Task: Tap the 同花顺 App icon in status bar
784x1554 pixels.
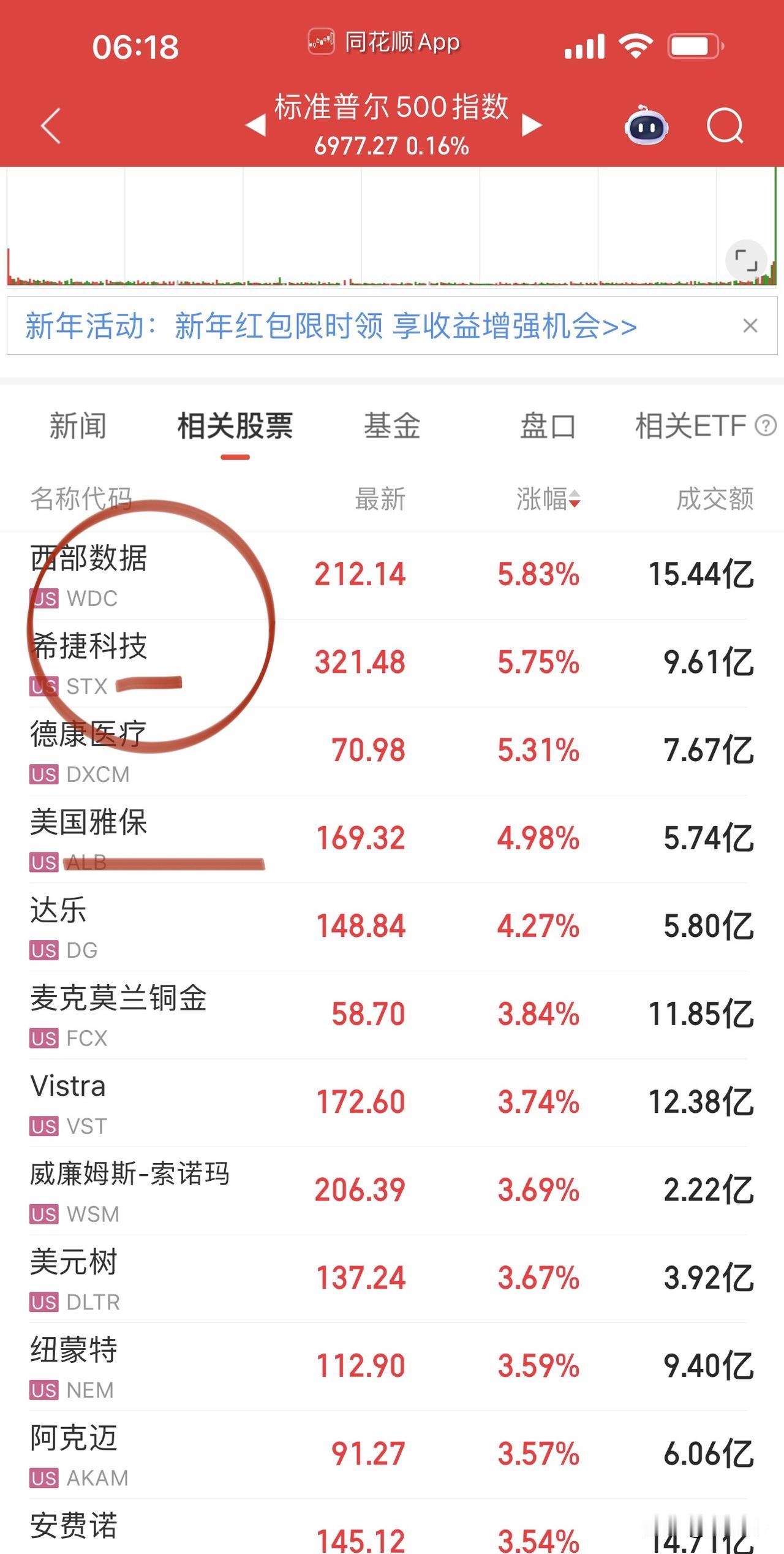Action: [321, 40]
